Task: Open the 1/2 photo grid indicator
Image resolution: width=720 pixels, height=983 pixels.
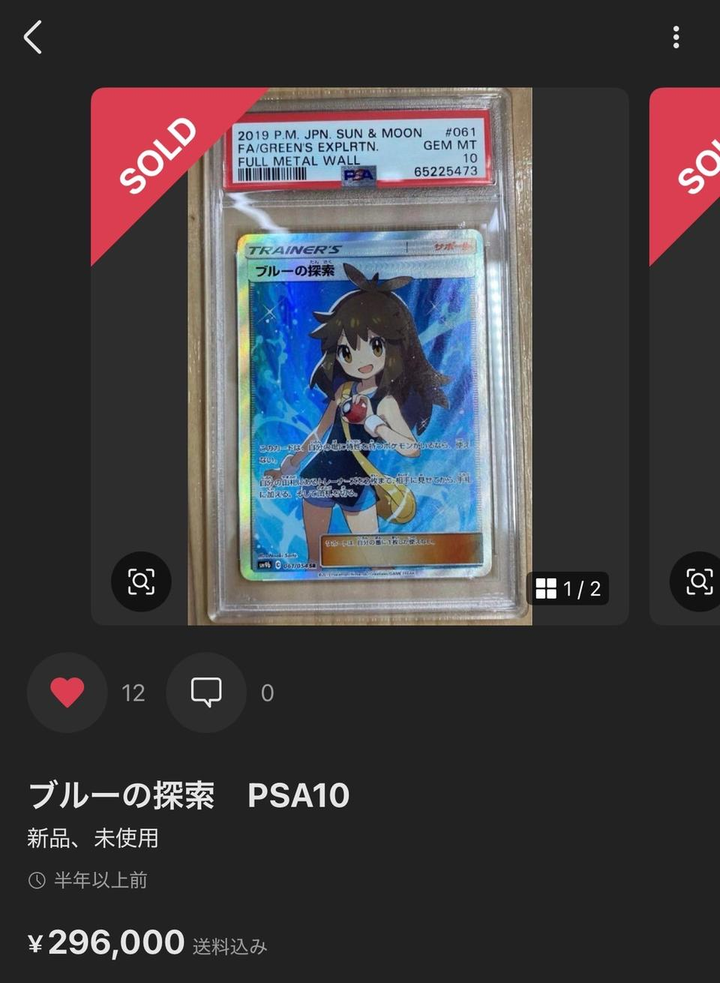Action: tap(568, 589)
